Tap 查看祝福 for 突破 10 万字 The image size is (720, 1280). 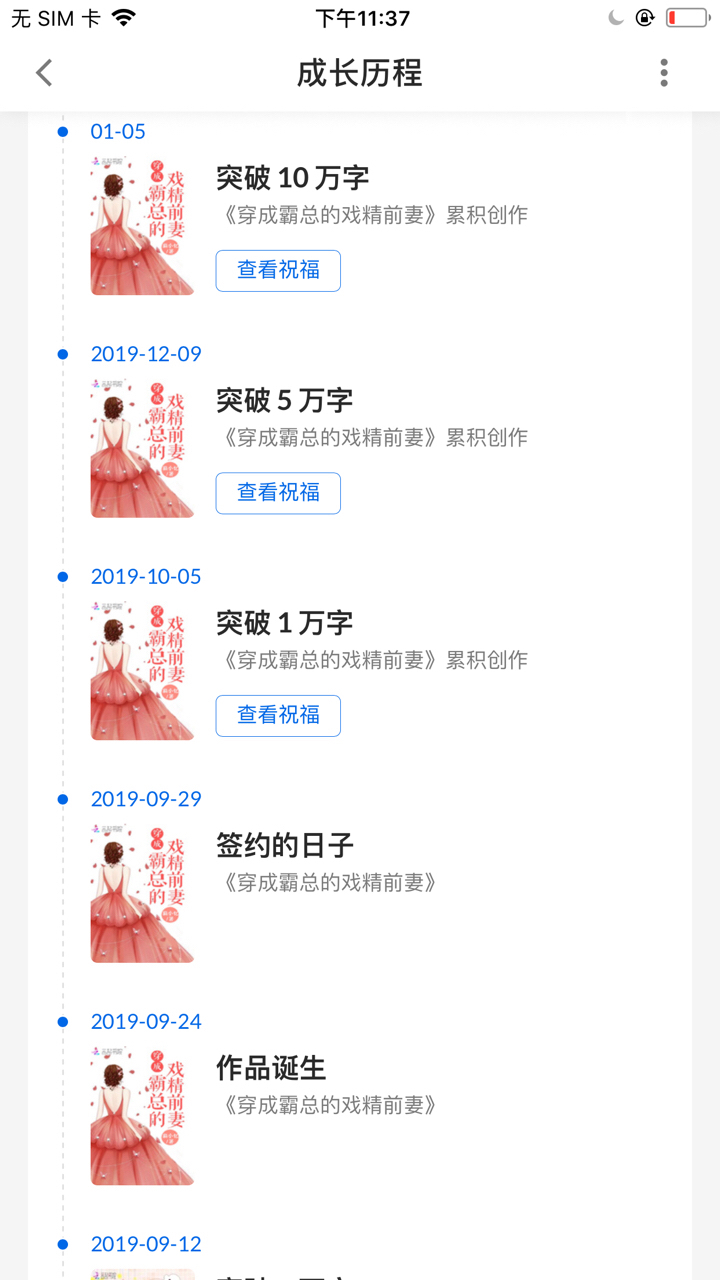(x=278, y=271)
